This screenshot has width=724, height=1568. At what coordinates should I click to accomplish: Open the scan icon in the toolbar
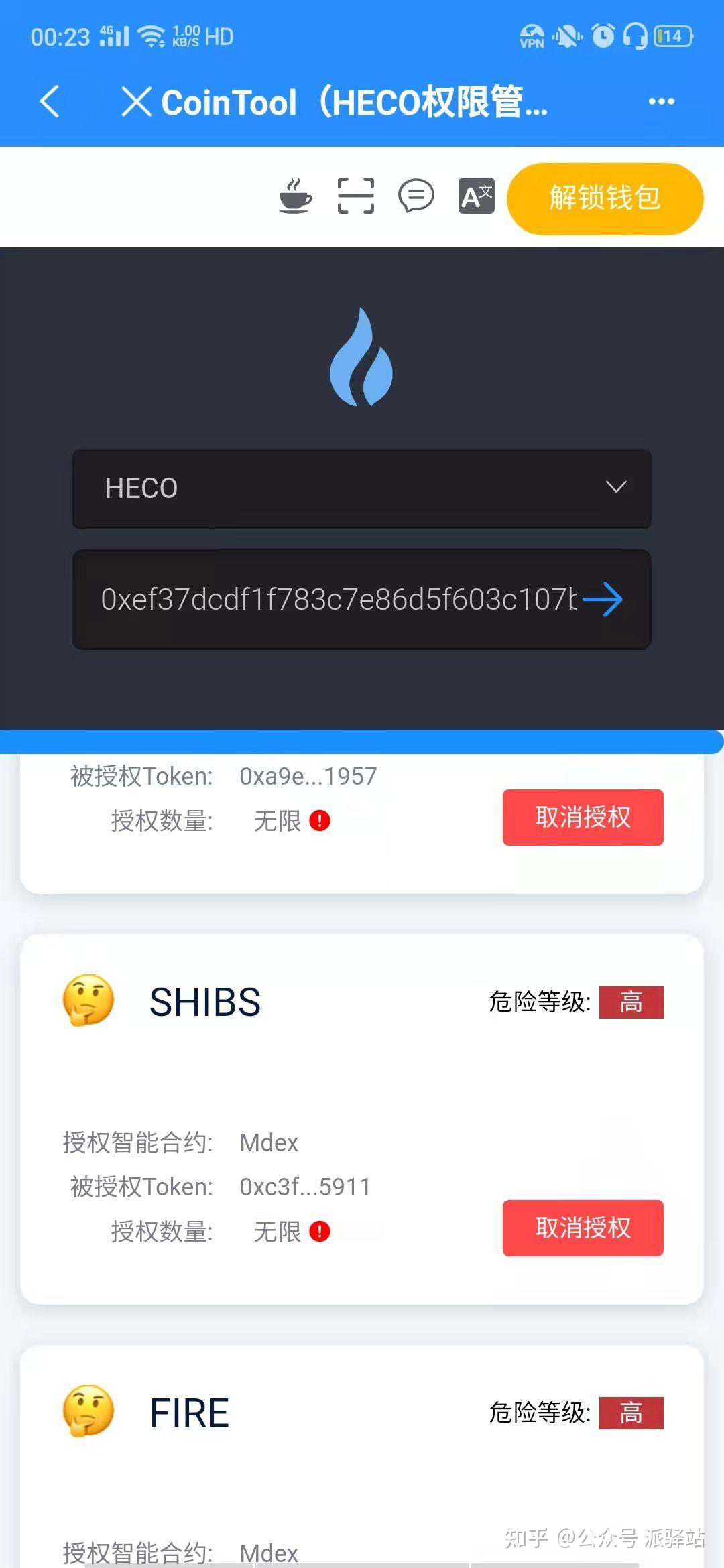(355, 196)
